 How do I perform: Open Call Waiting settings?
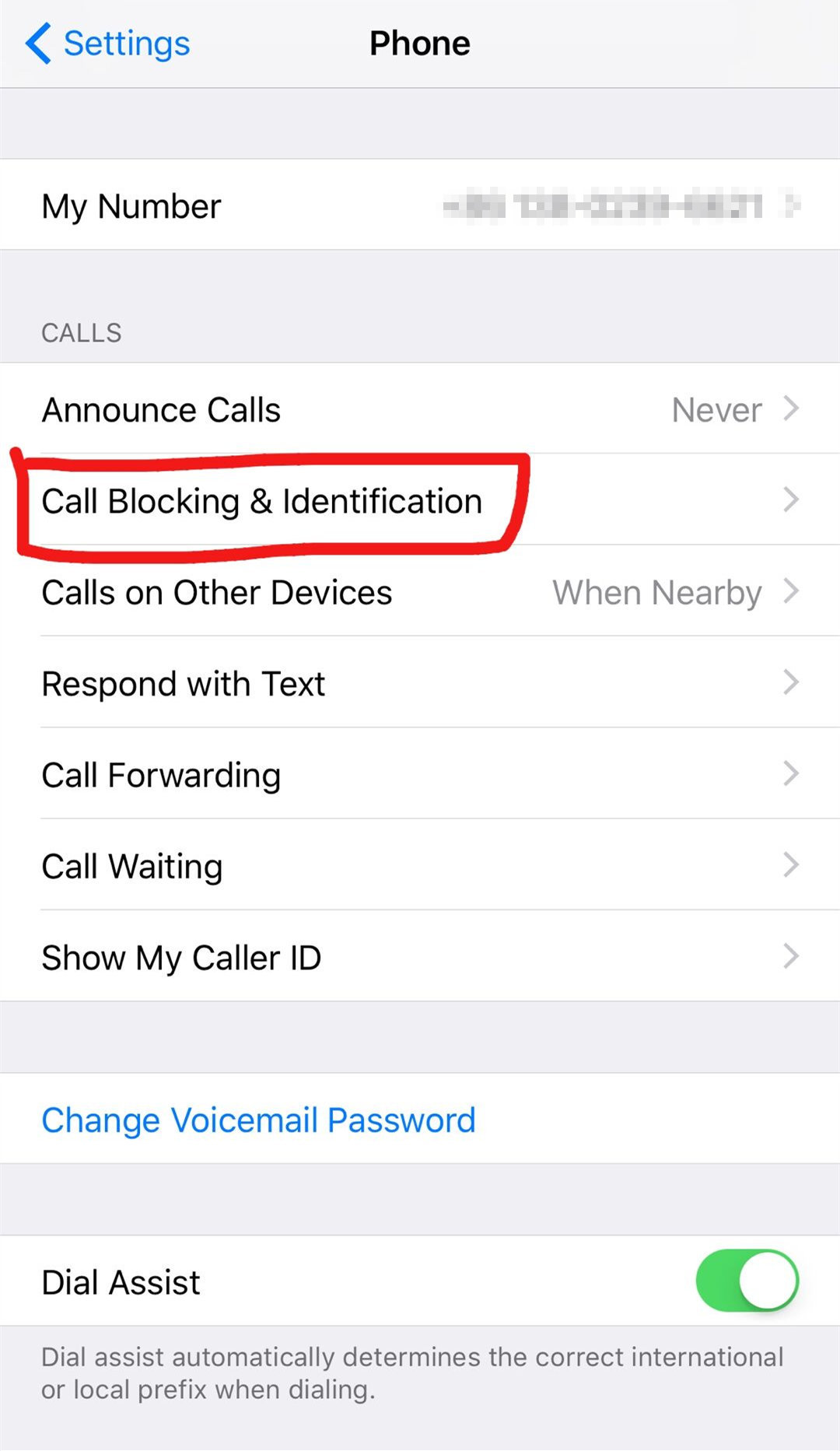point(420,865)
